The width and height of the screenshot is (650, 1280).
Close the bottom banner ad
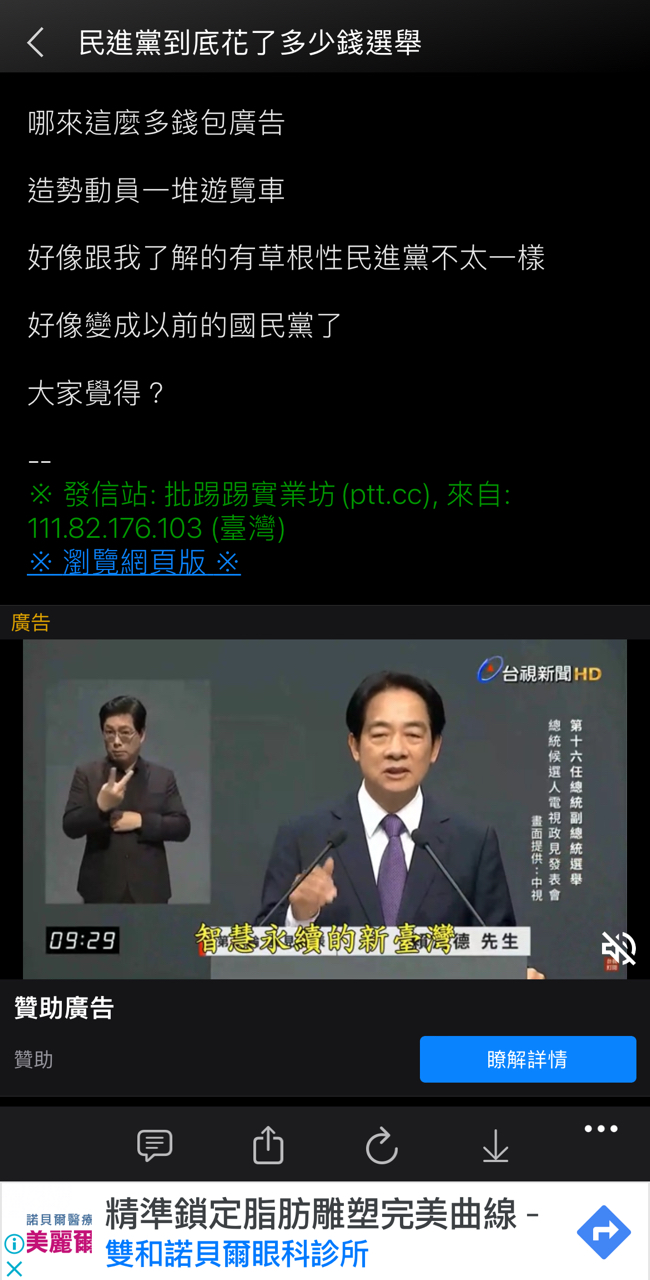coord(13,1269)
